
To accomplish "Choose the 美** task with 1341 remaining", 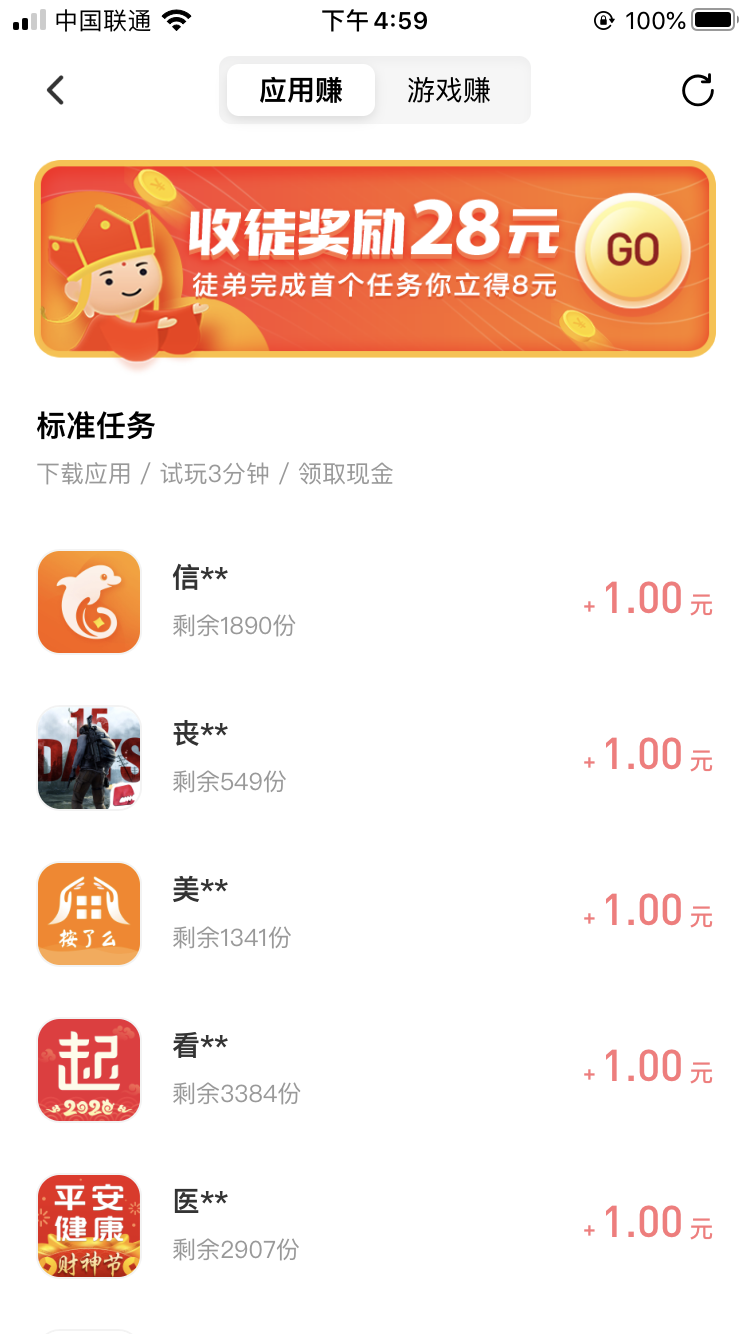I will (x=375, y=914).
